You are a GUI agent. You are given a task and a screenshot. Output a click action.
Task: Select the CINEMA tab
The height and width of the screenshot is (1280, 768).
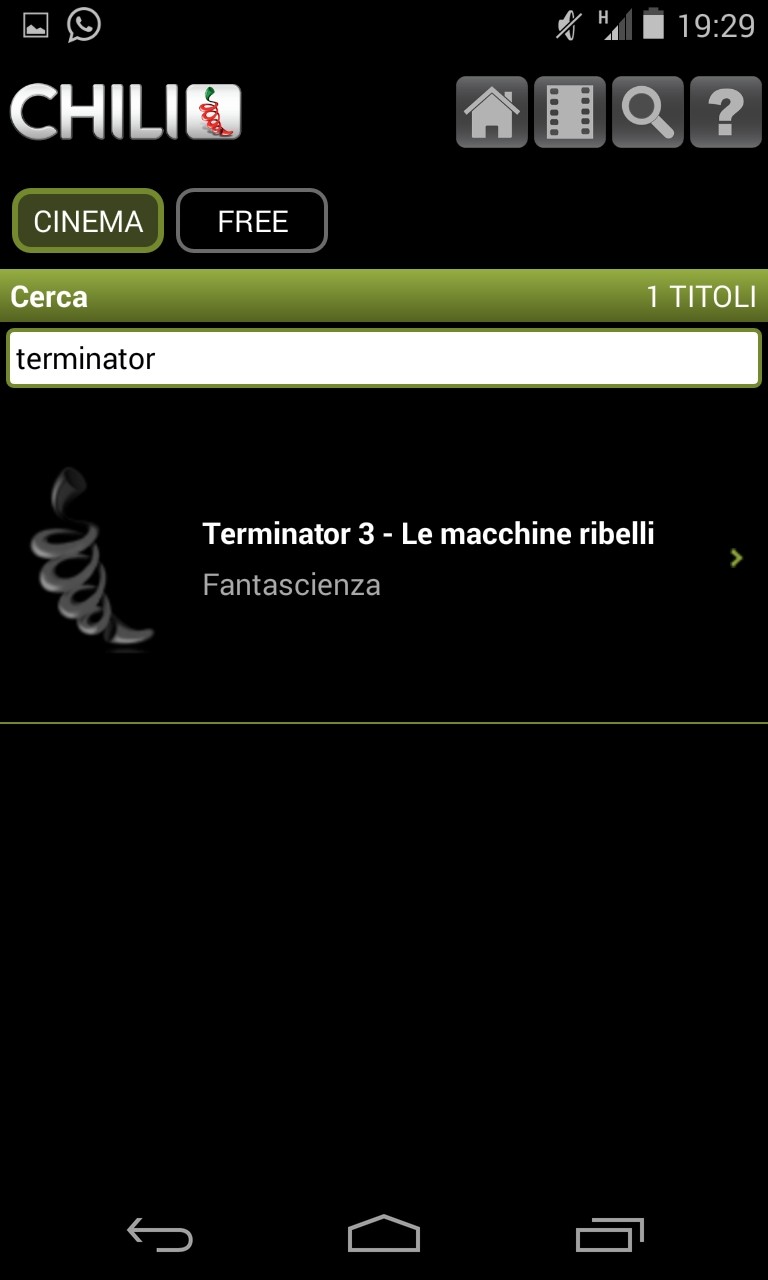[x=88, y=221]
